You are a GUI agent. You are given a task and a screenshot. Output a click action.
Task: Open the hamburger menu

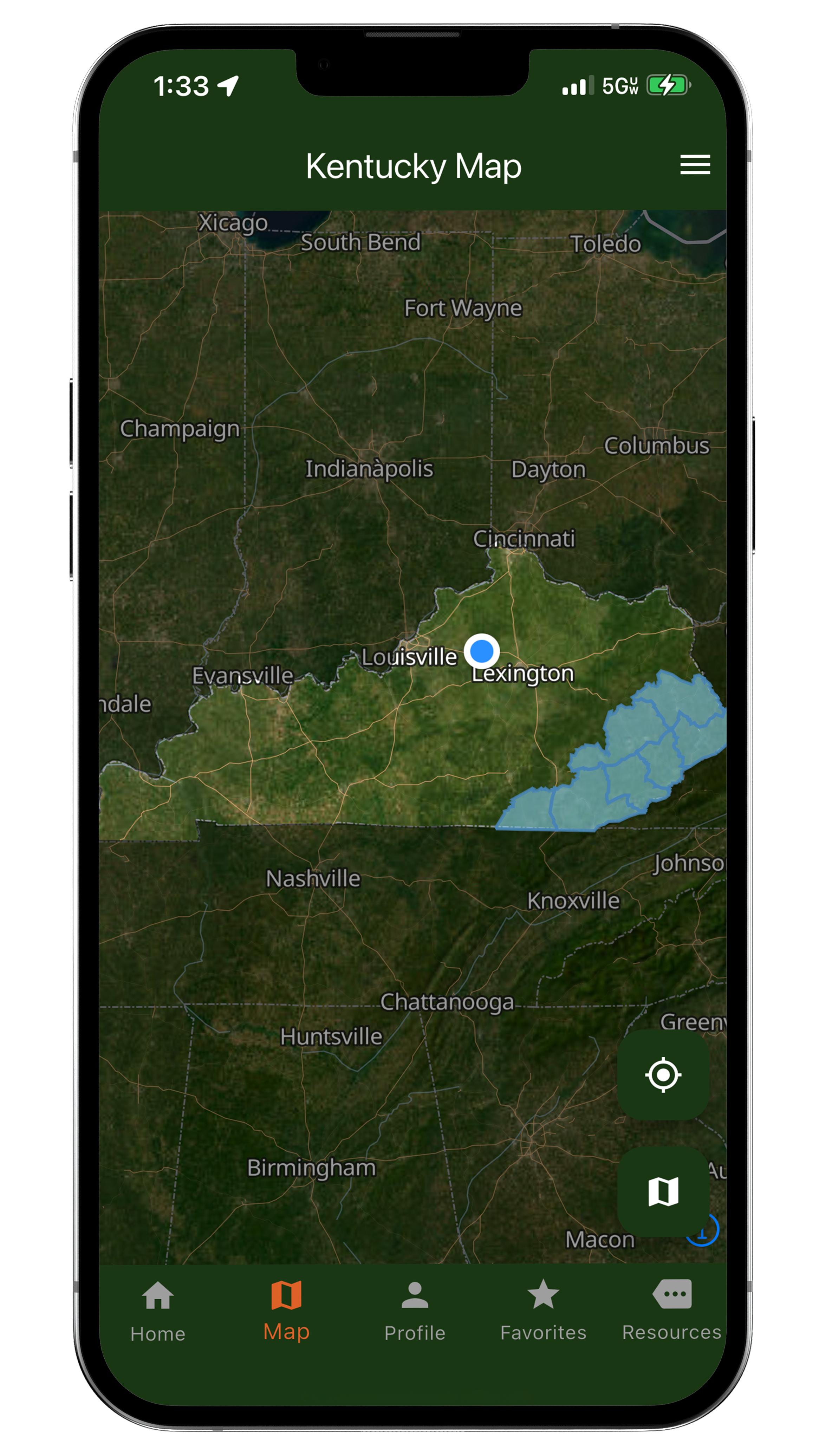point(695,164)
